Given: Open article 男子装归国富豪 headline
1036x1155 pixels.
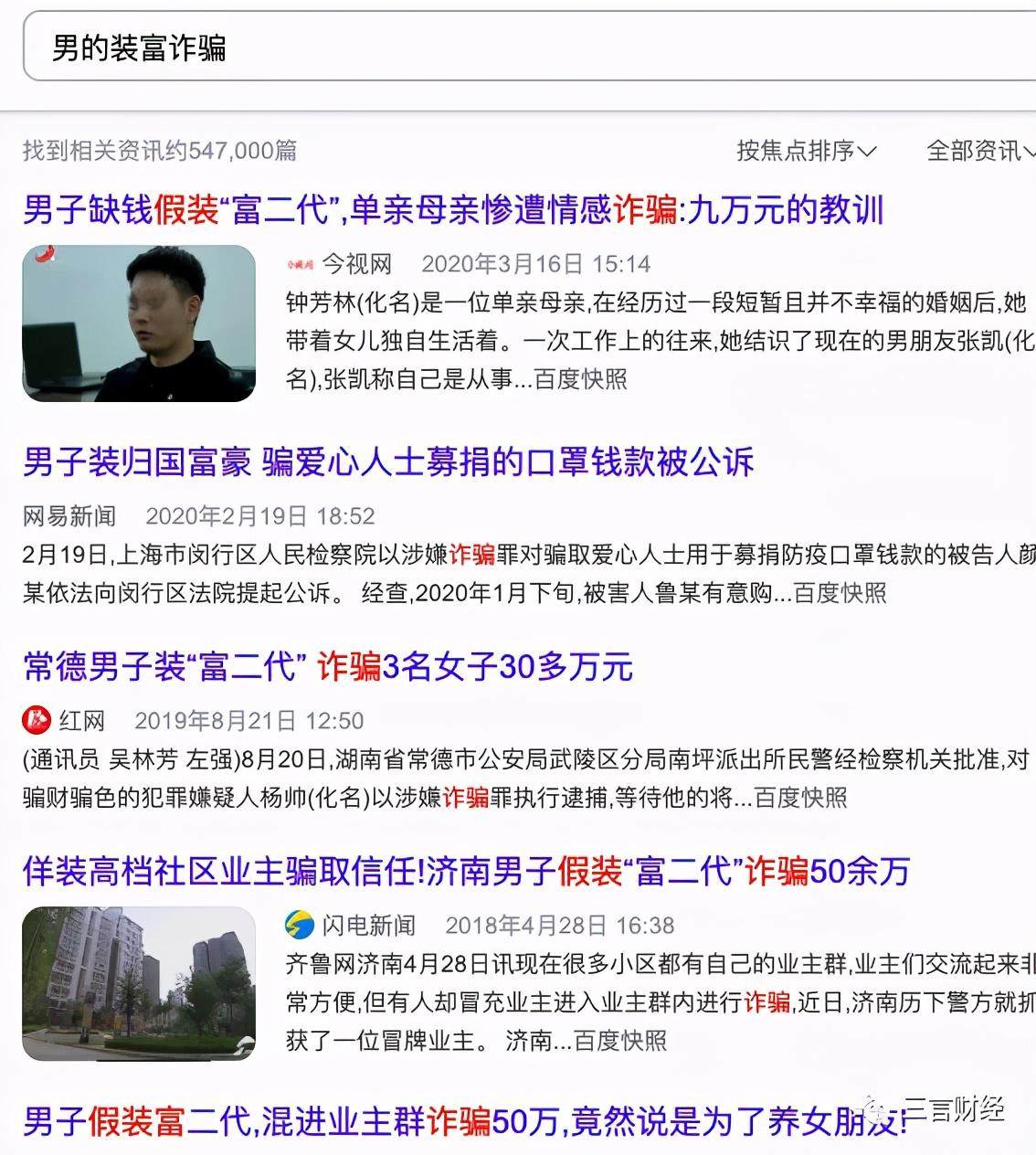Looking at the screenshot, I should pos(388,462).
